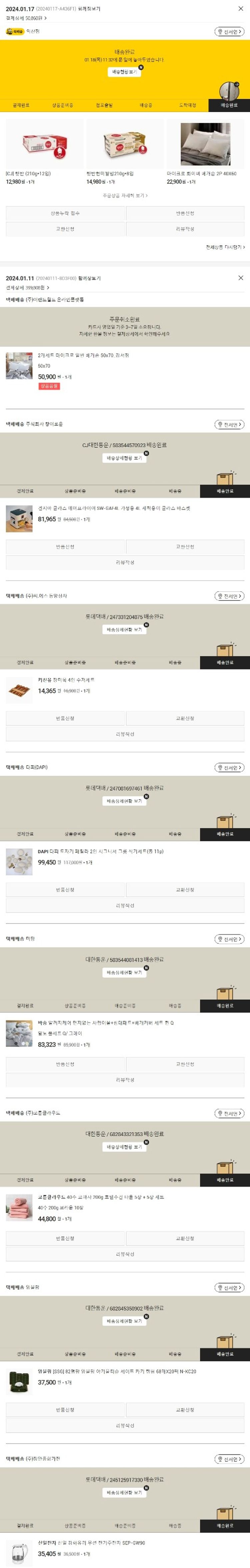This screenshot has height=1568, width=250.
Task: Tap 배송현황 보기 in the yellow delivery banner
Action: (x=124, y=72)
